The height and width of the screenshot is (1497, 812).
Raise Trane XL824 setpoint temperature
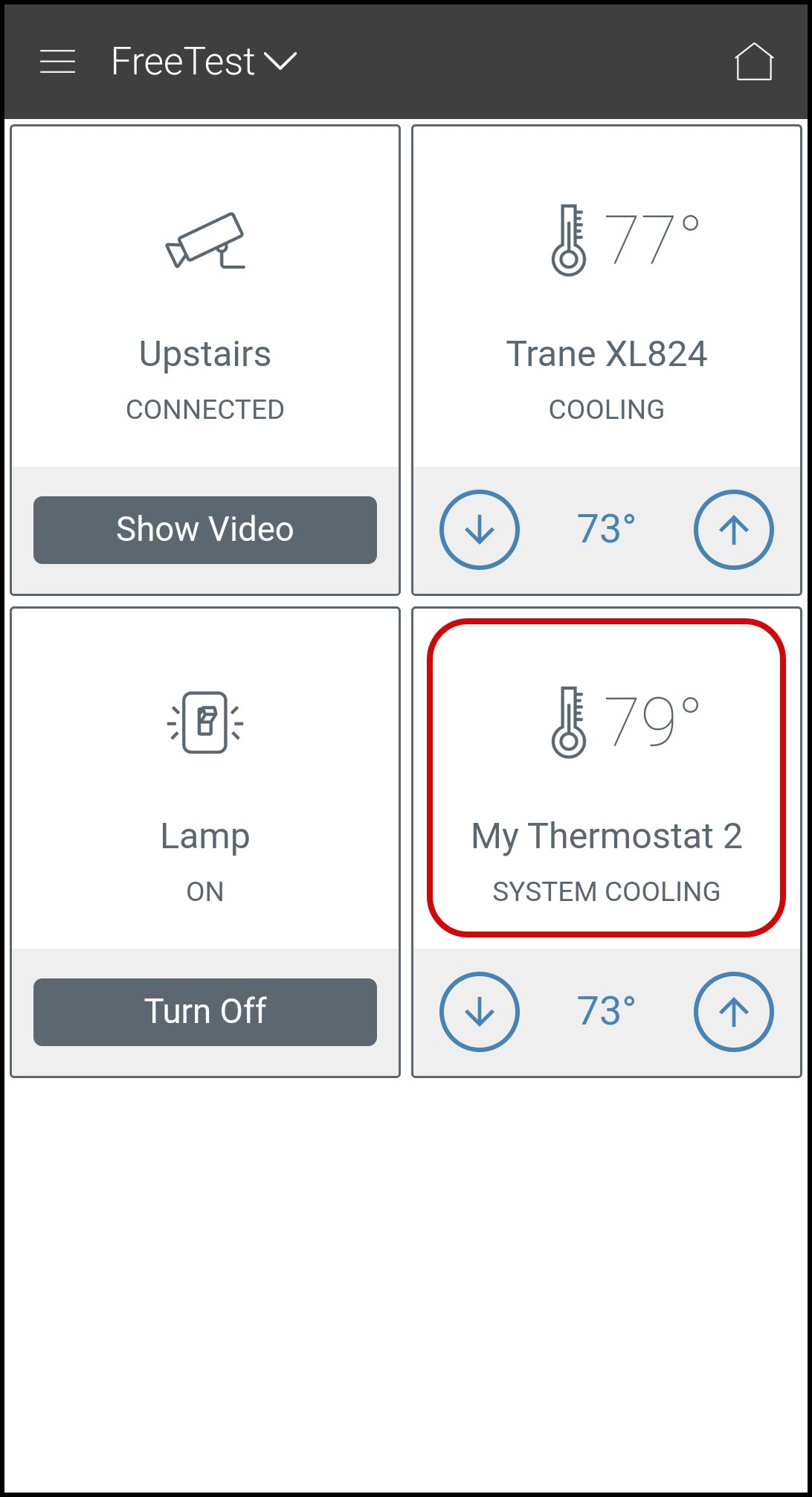(x=733, y=530)
